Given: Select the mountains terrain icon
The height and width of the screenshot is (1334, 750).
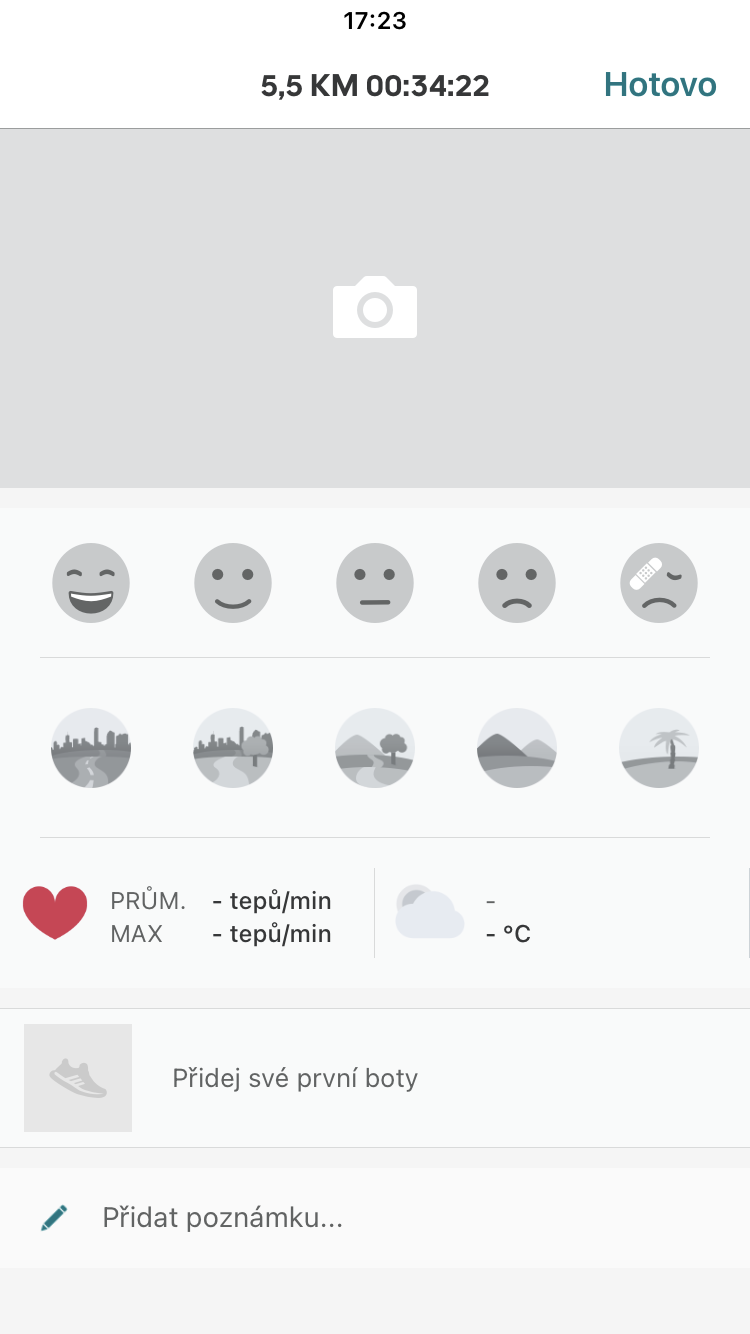Looking at the screenshot, I should pyautogui.click(x=517, y=748).
